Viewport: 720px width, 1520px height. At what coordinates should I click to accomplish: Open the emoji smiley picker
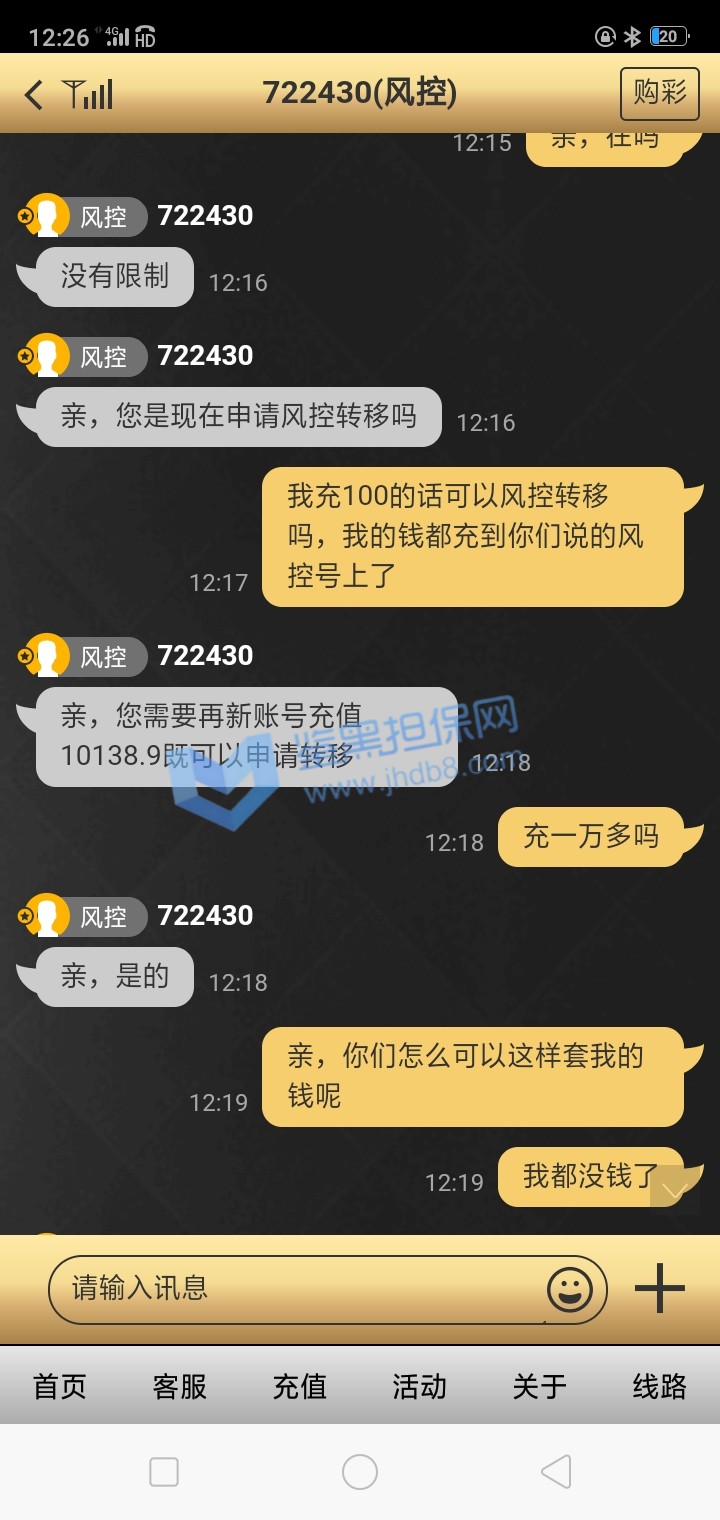coord(570,1290)
